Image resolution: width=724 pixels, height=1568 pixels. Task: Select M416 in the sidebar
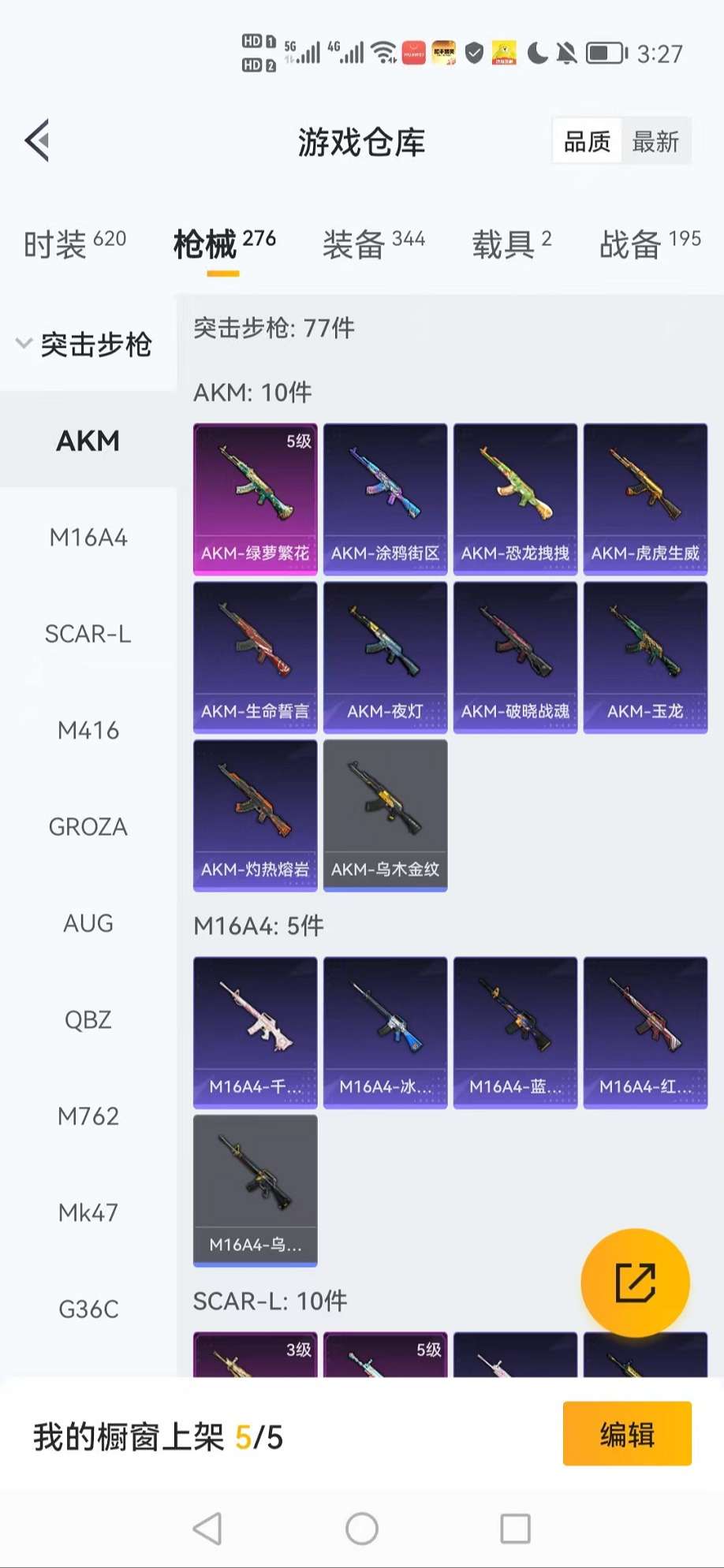pyautogui.click(x=88, y=731)
